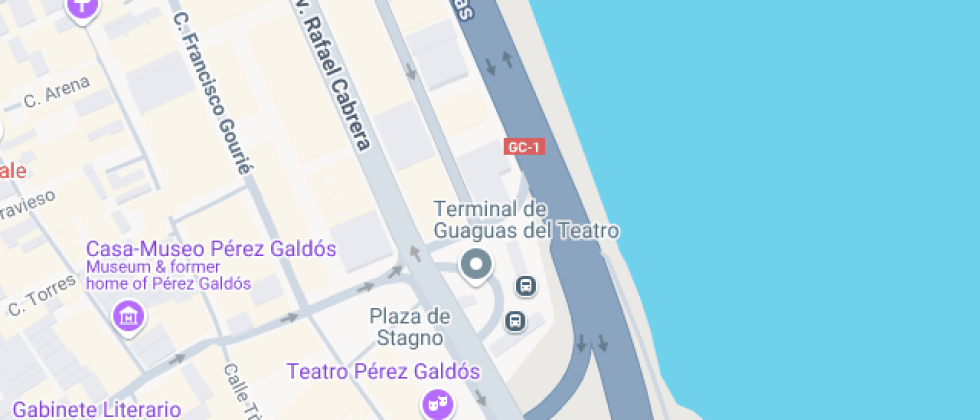Open the Casa-Museo Pérez Galdós museum marker
The image size is (980, 420).
coord(128,318)
